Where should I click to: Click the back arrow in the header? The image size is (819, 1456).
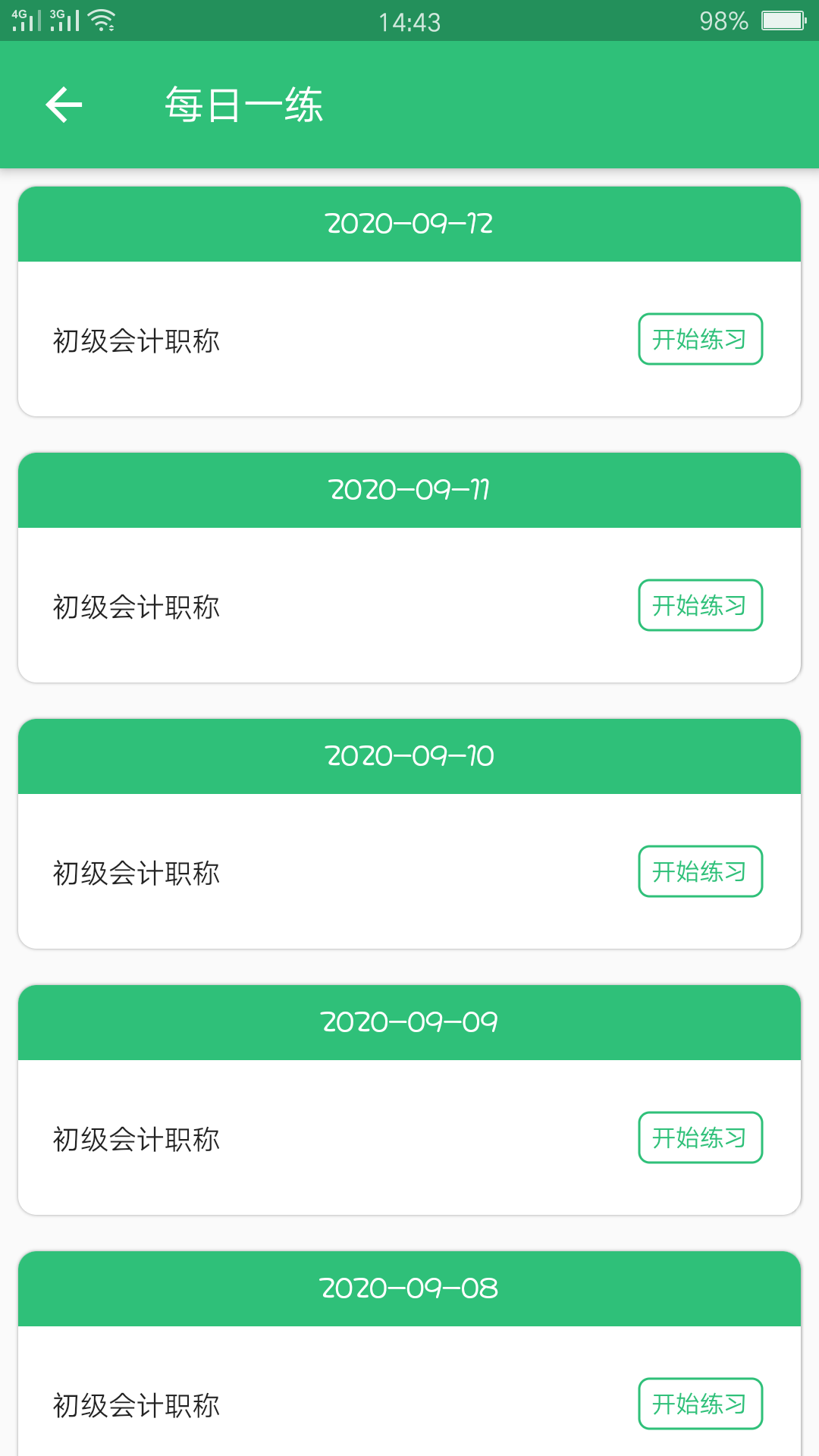click(64, 105)
